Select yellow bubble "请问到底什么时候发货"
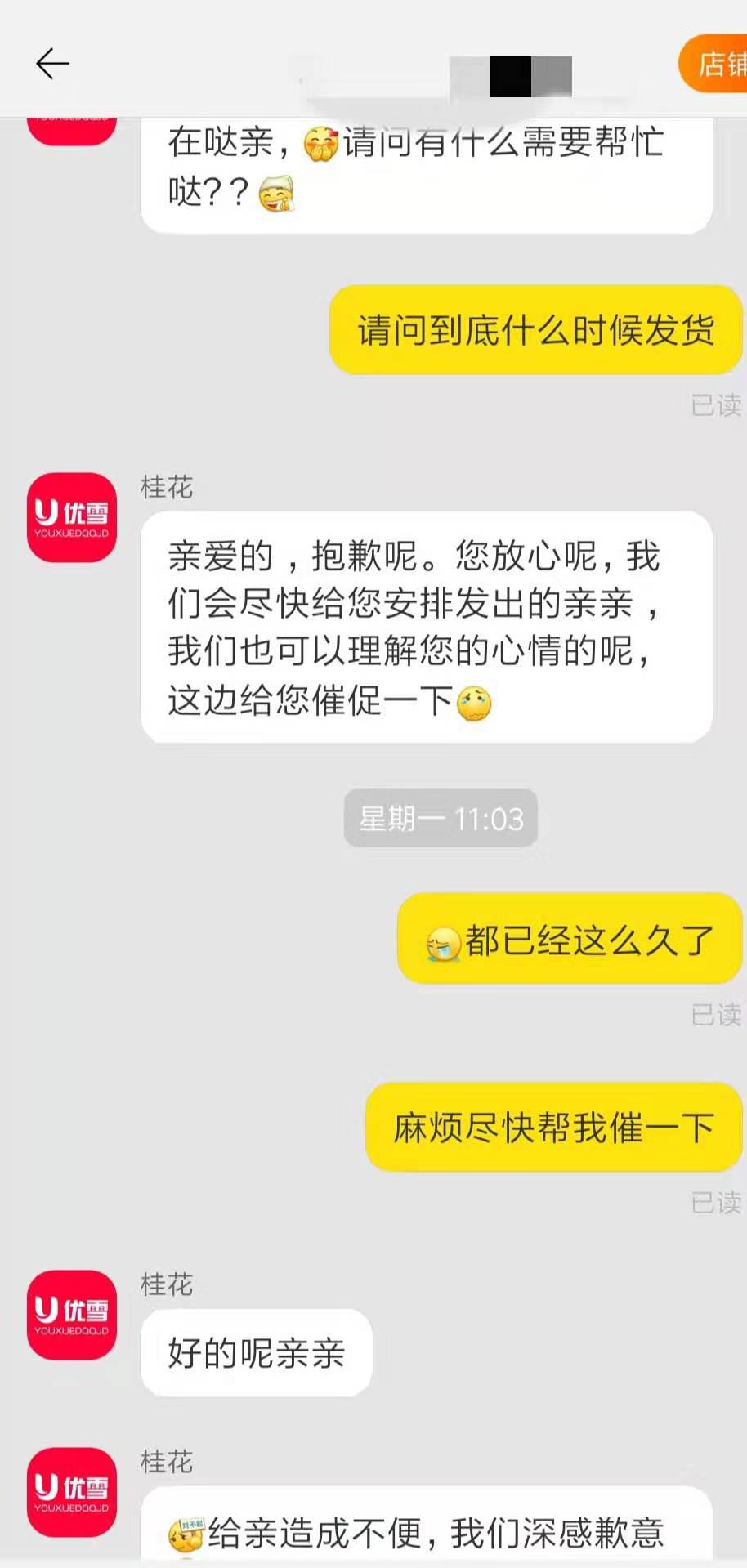Screen dimensions: 747x1568 coord(536,330)
